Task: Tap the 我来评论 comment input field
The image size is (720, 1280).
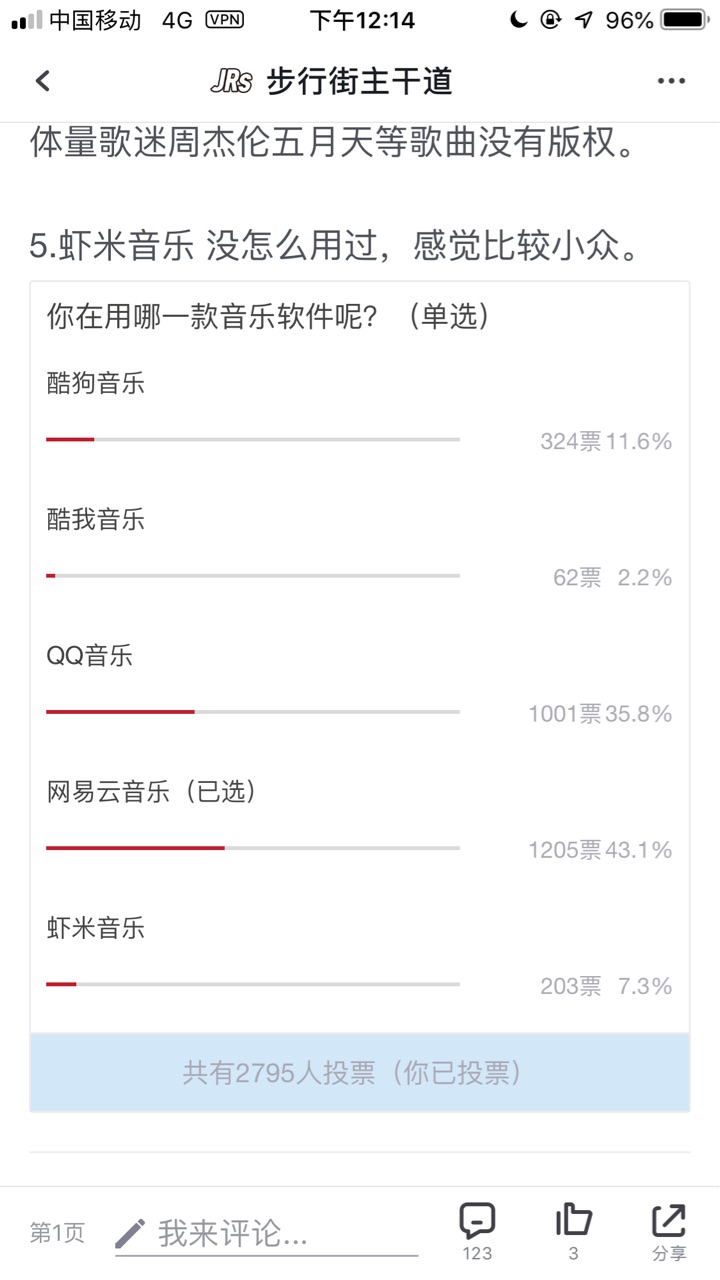Action: [x=265, y=1234]
